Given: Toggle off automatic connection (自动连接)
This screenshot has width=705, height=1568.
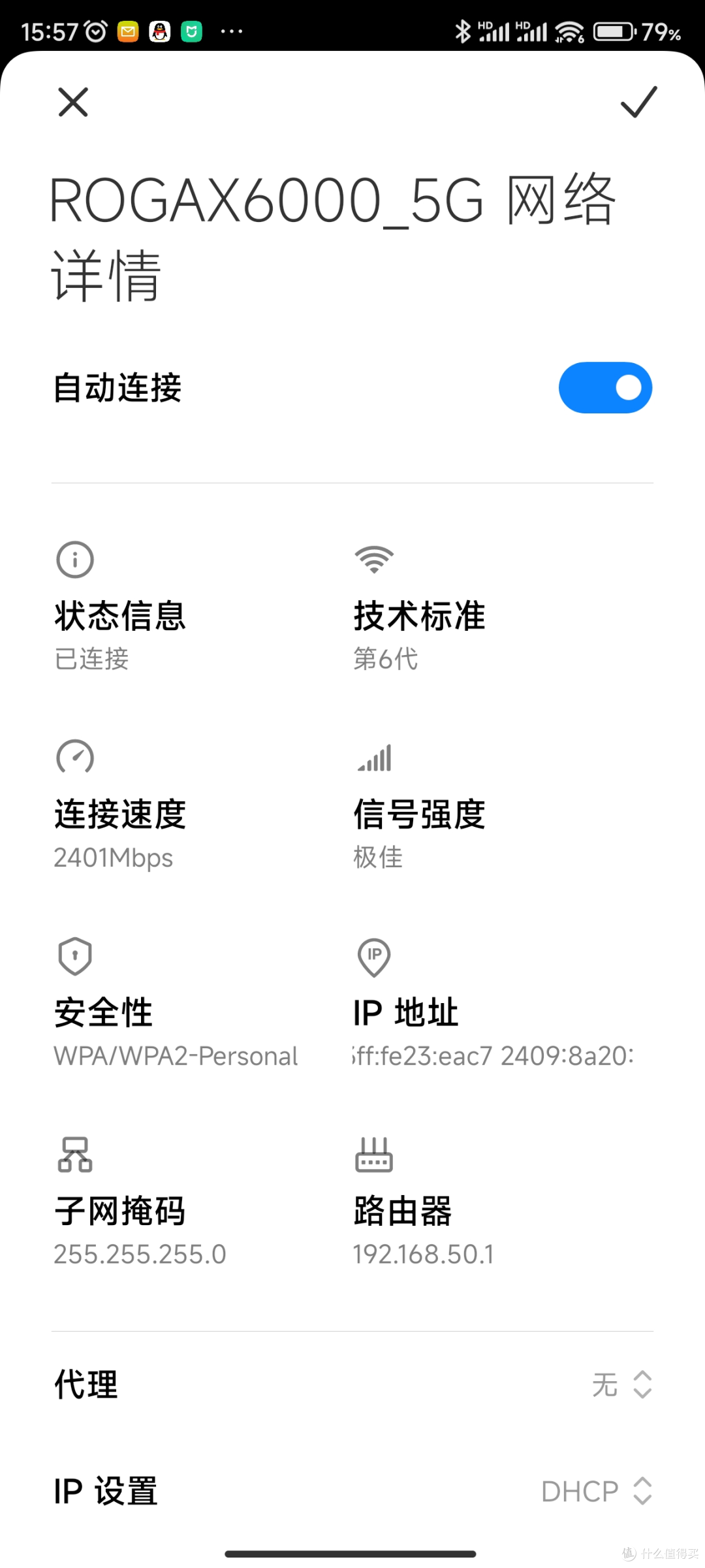Looking at the screenshot, I should click(605, 387).
